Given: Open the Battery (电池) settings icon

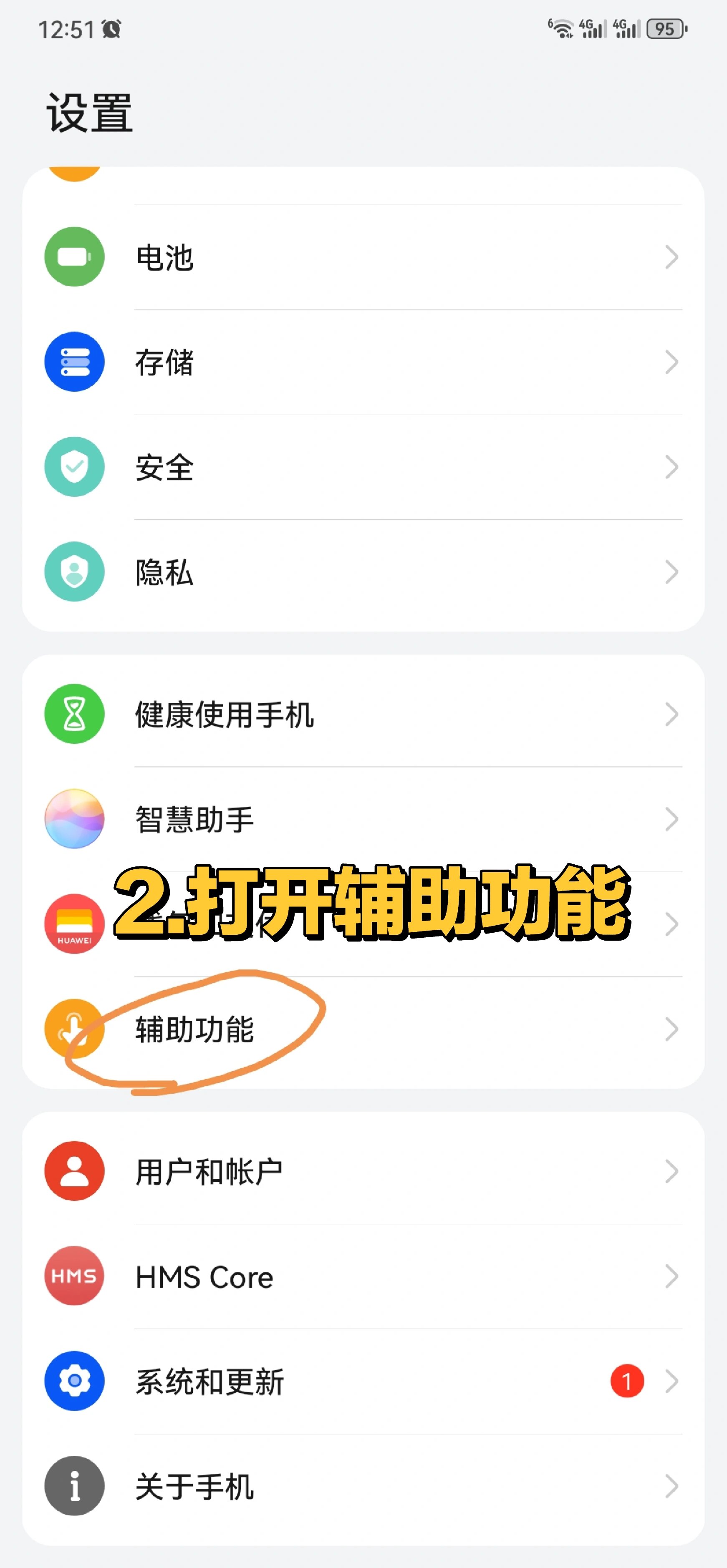Looking at the screenshot, I should click(74, 256).
